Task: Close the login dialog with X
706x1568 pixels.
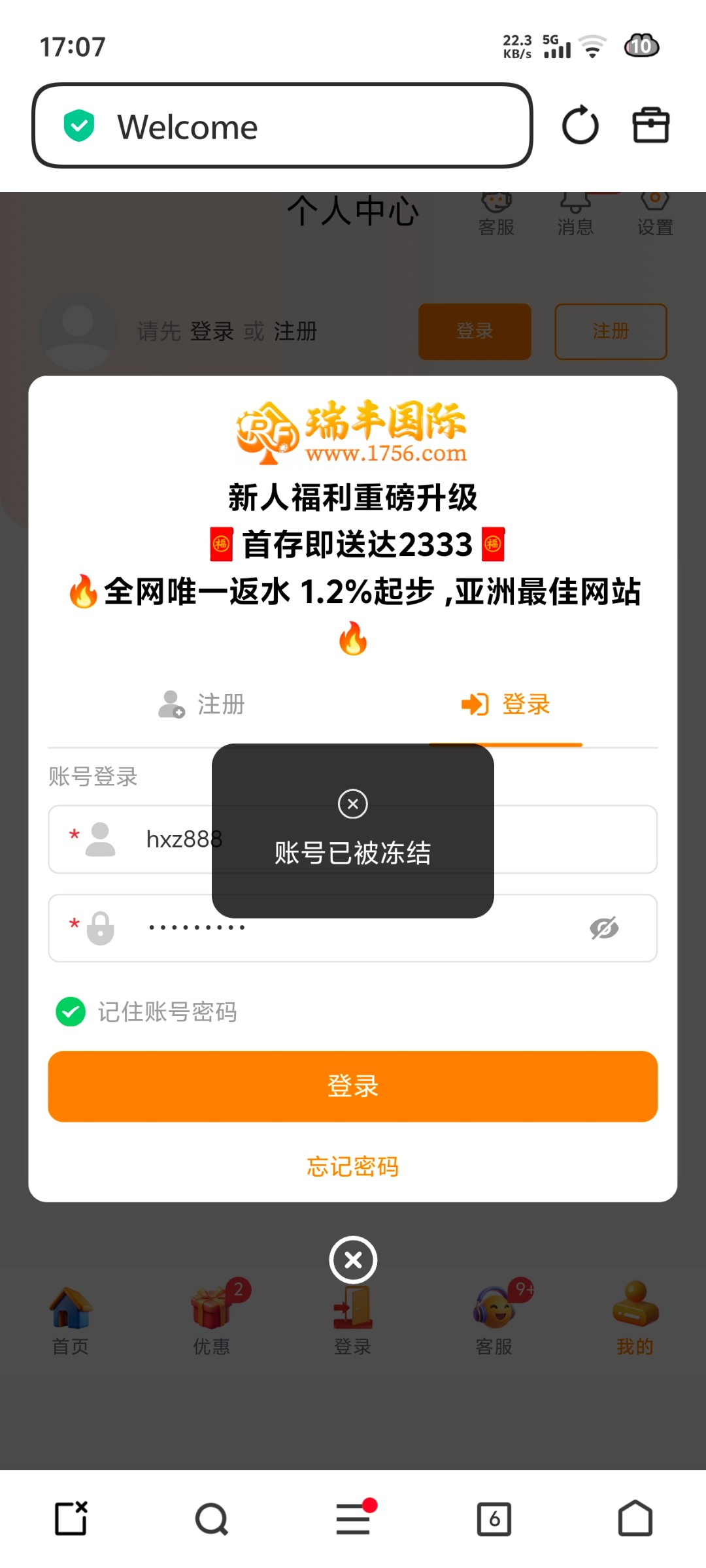Action: 353,1260
